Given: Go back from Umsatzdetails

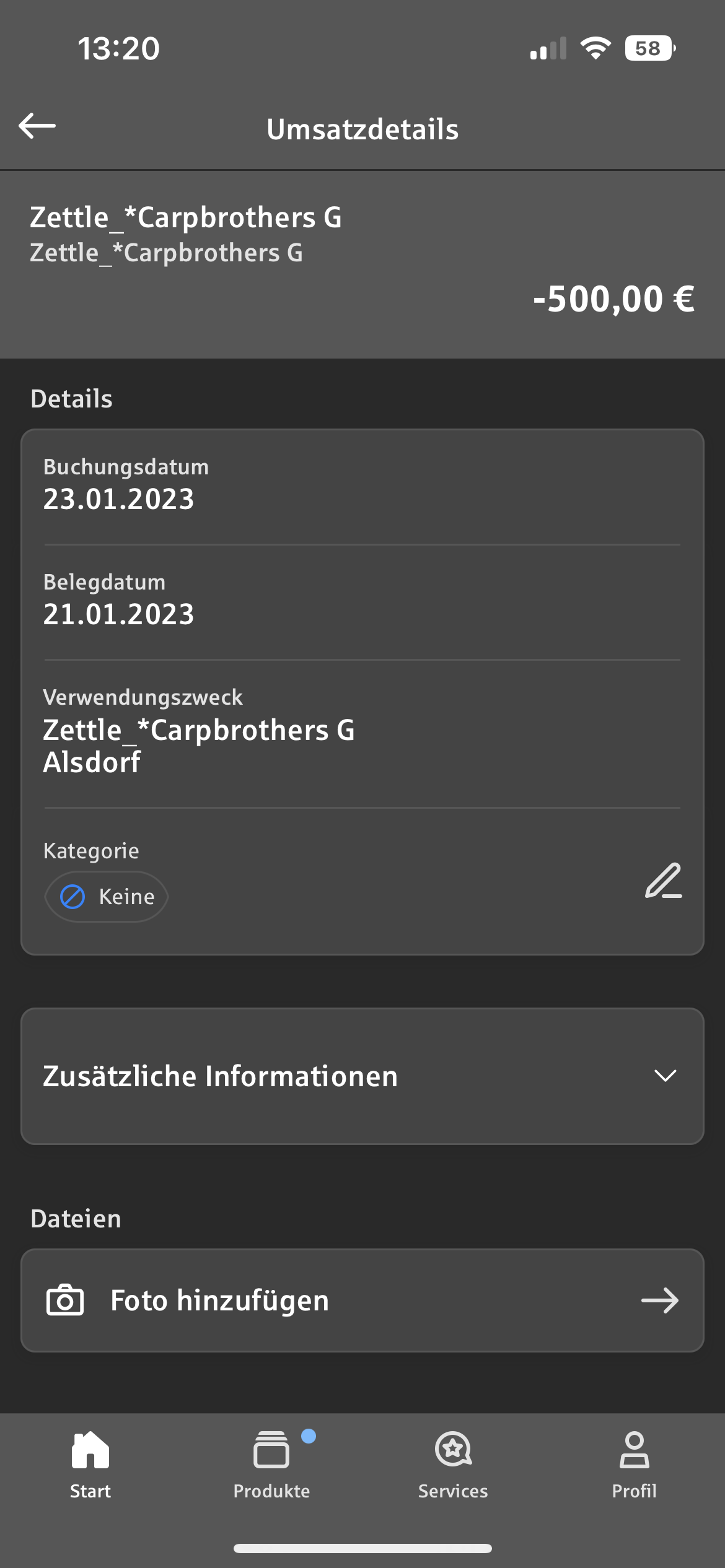Looking at the screenshot, I should click(37, 126).
